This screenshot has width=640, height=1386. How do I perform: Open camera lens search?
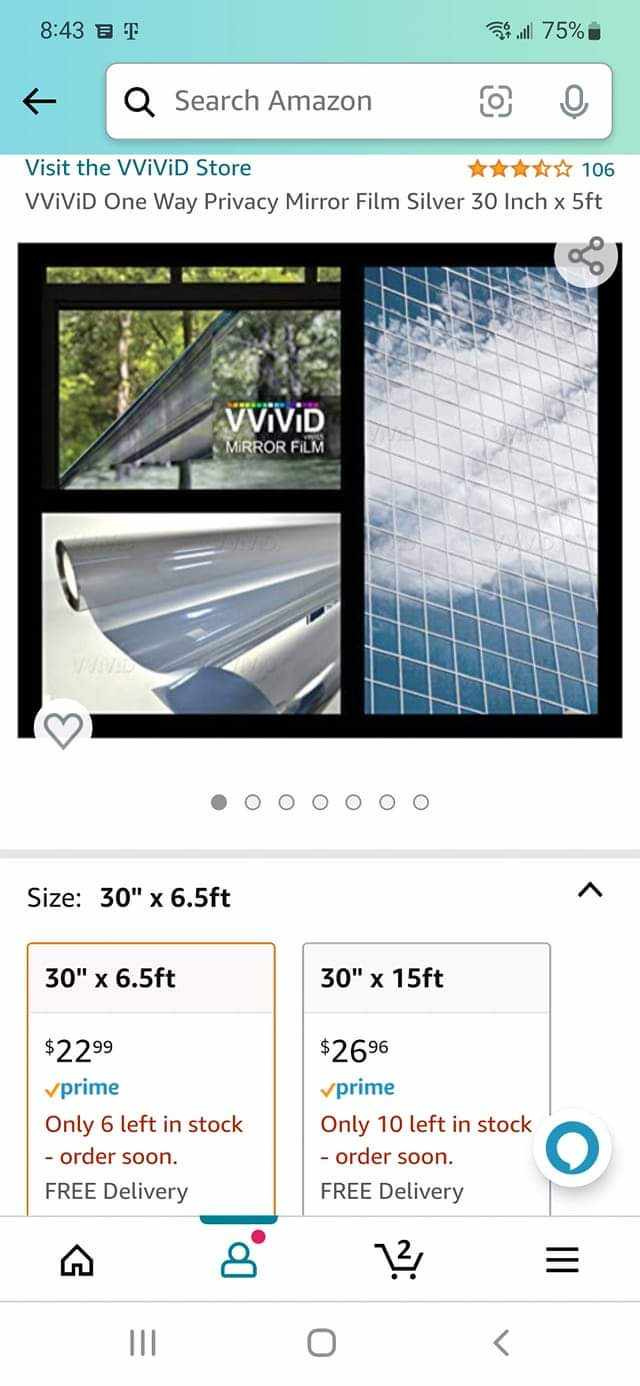coord(496,101)
